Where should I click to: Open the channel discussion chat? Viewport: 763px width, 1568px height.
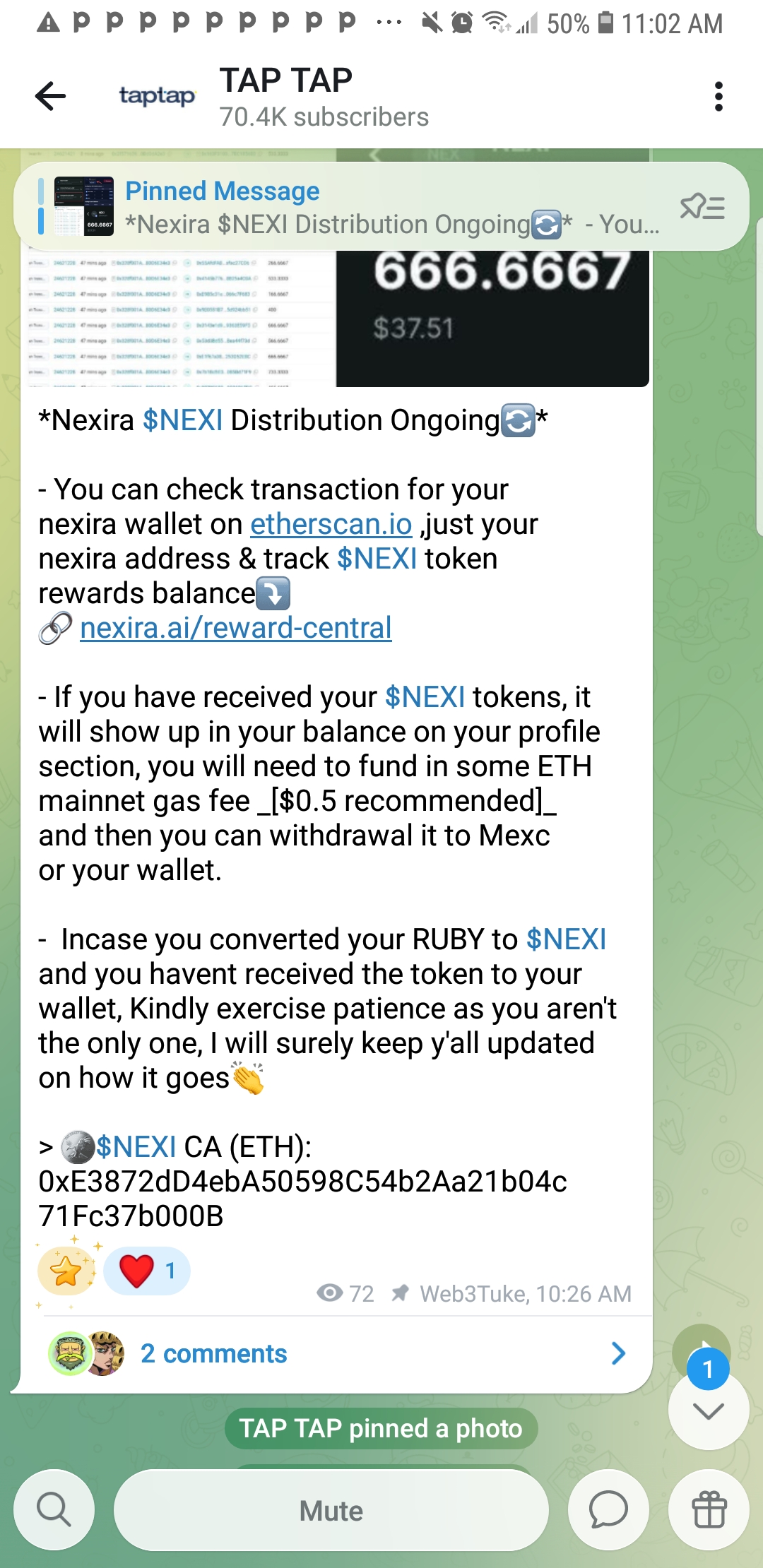point(608,1510)
